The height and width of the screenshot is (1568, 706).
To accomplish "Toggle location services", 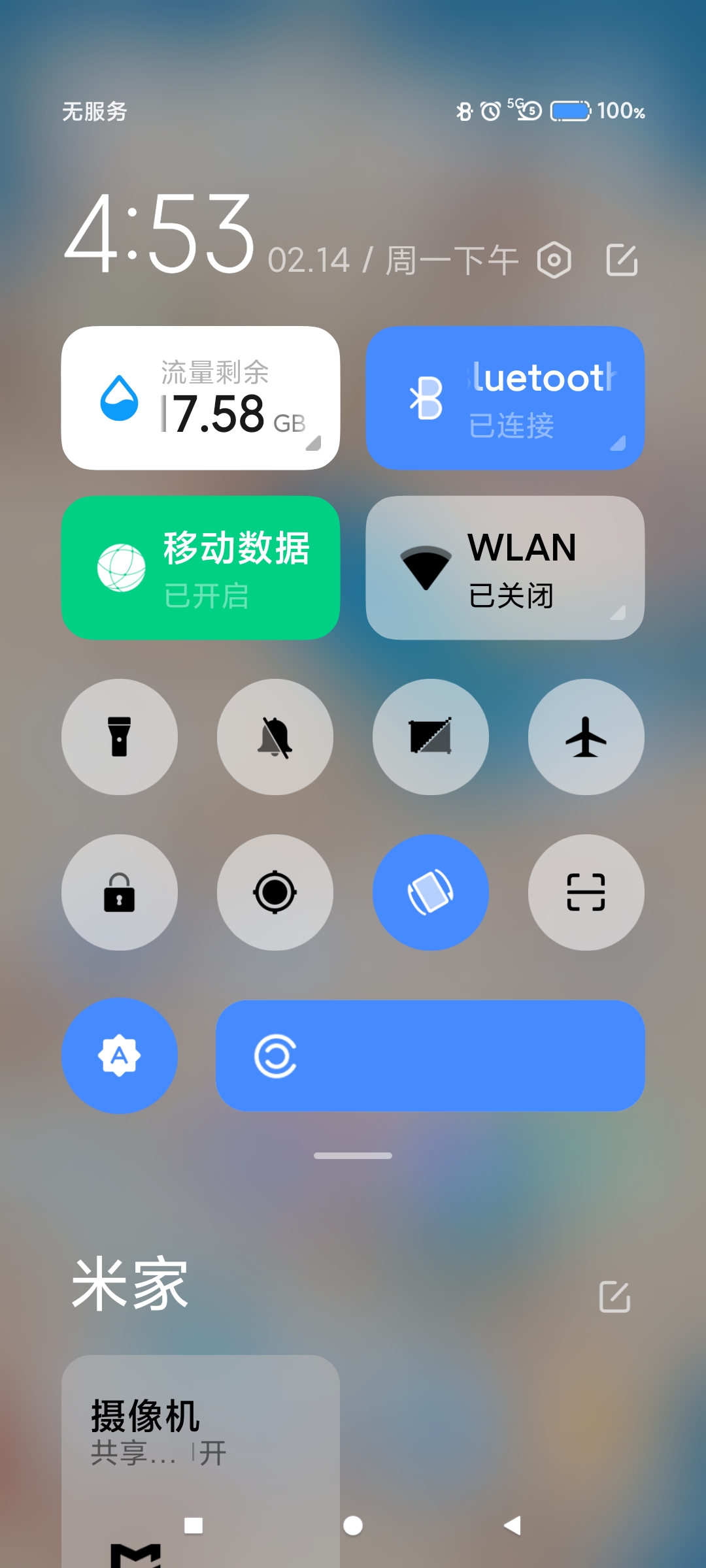I will point(275,892).
